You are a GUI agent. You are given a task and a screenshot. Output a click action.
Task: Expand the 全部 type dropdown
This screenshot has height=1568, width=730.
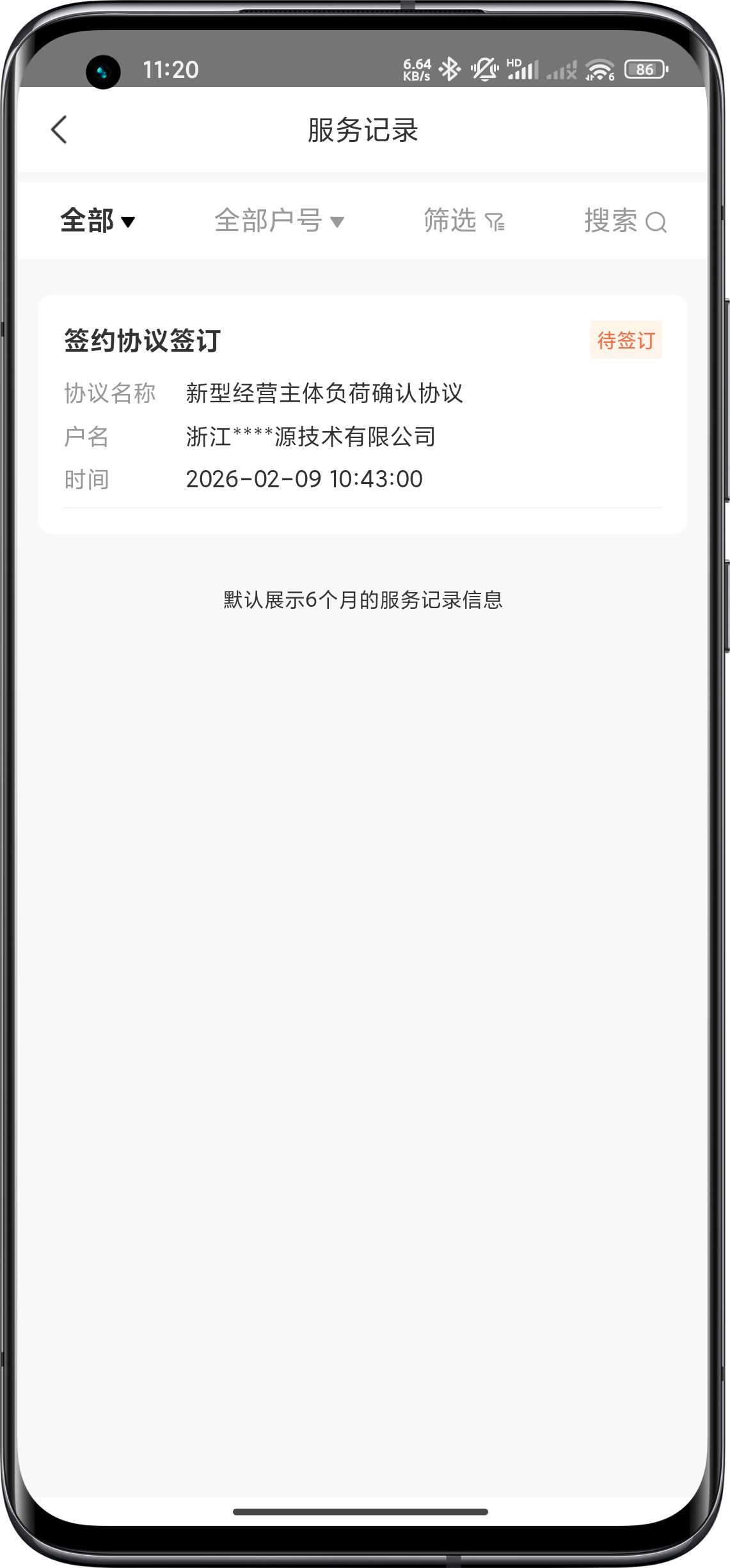(98, 221)
